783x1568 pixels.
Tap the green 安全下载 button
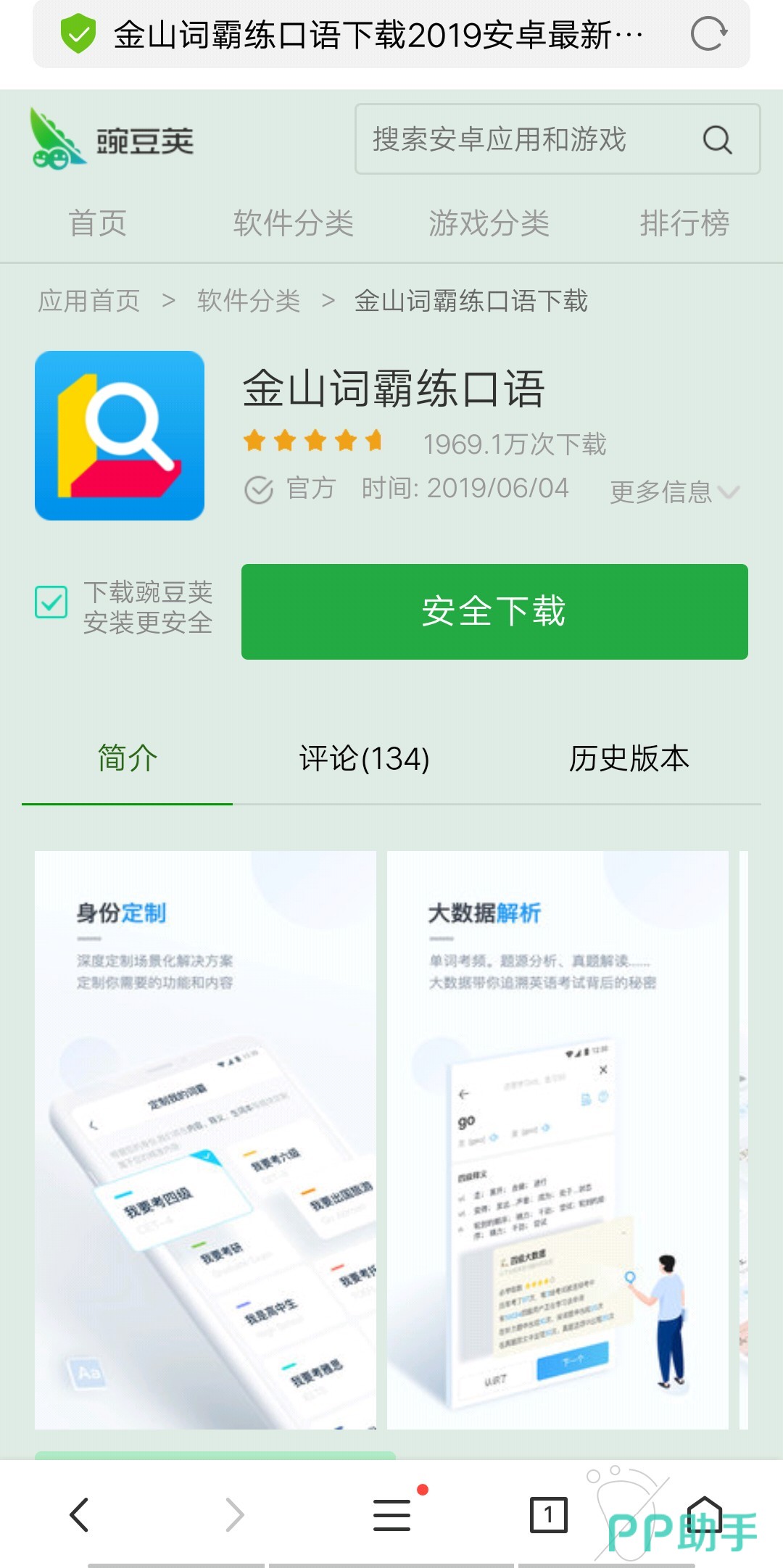[494, 612]
